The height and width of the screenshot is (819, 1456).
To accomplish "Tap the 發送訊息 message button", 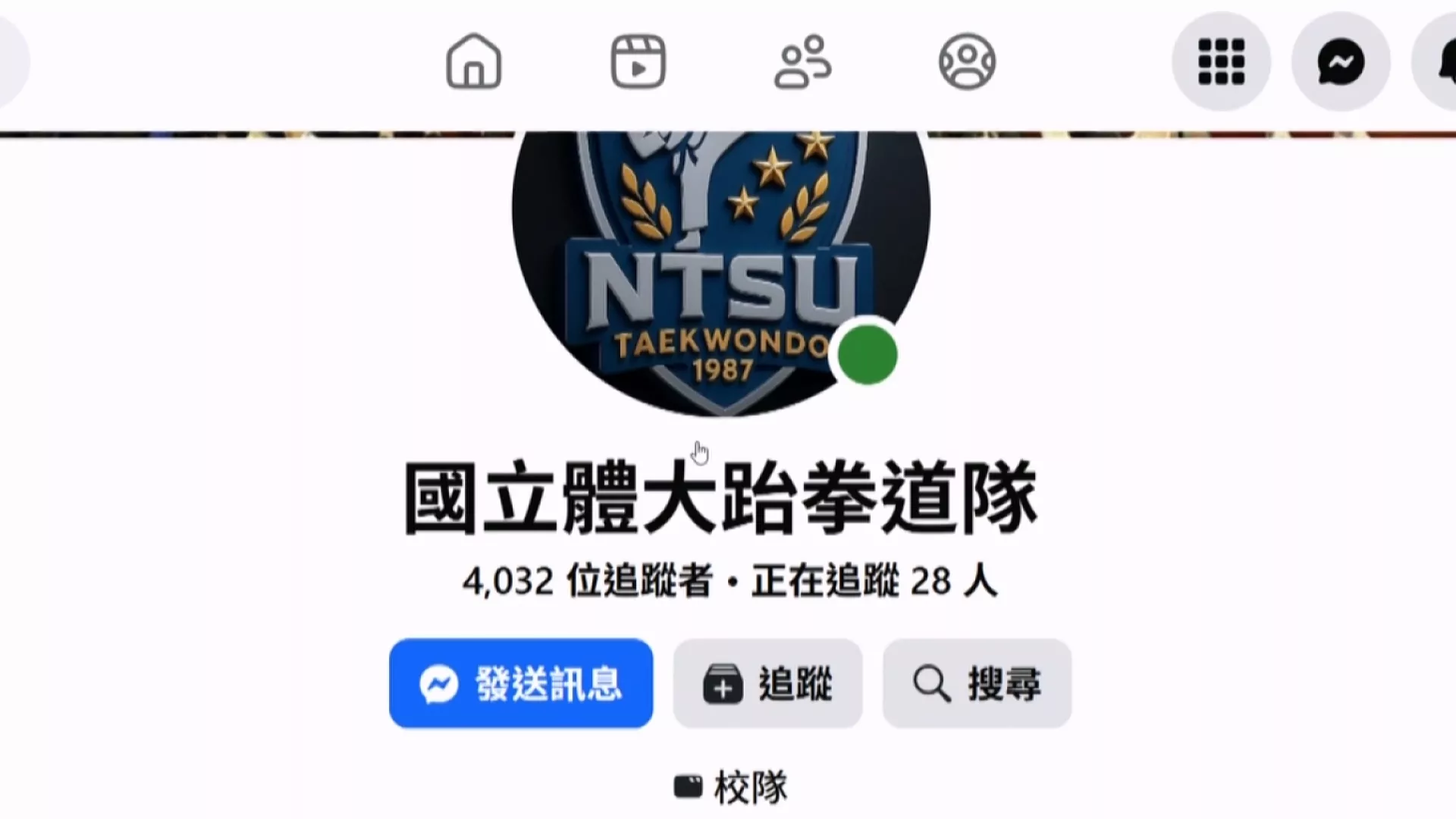I will (x=521, y=683).
